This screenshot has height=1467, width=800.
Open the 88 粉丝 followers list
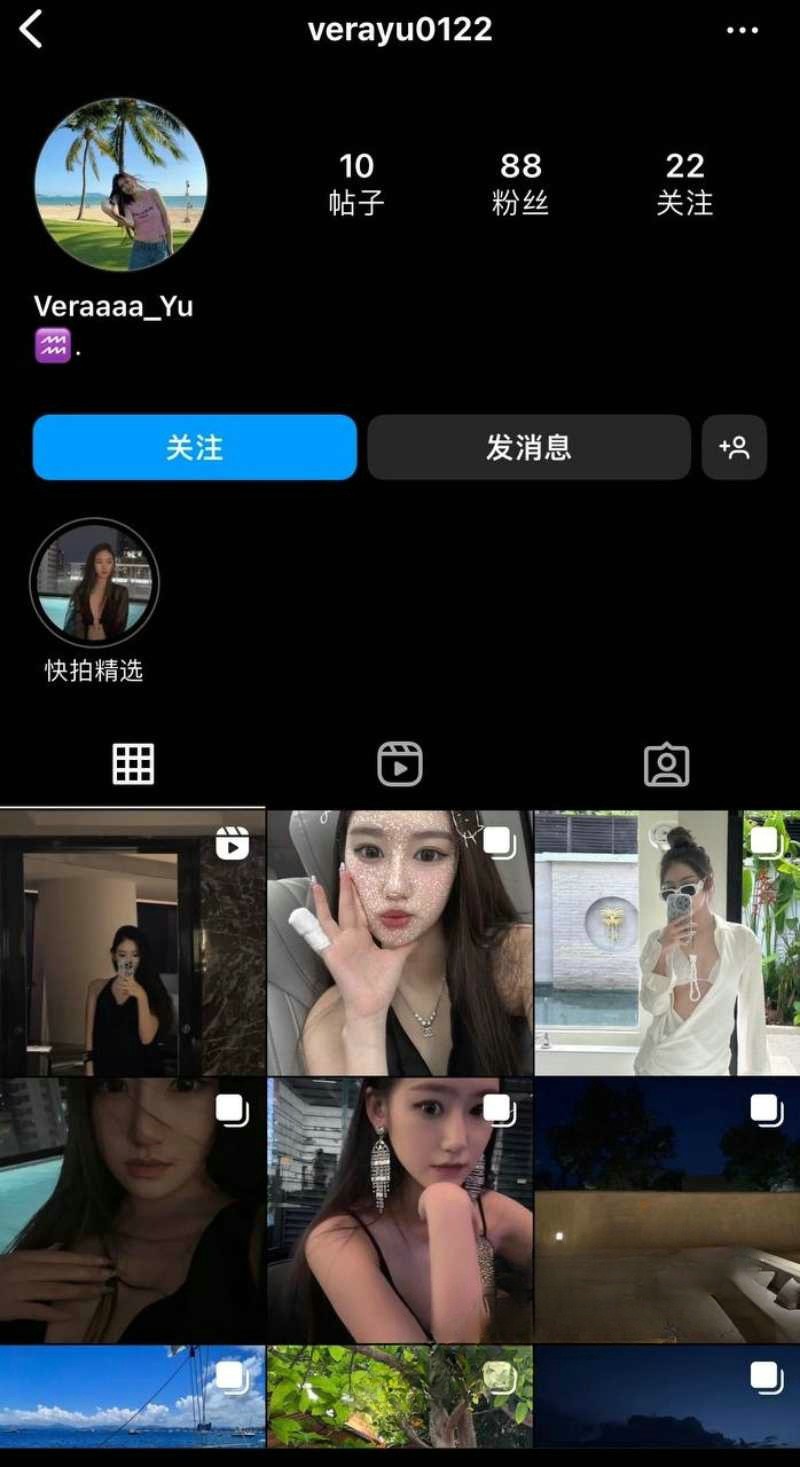520,183
